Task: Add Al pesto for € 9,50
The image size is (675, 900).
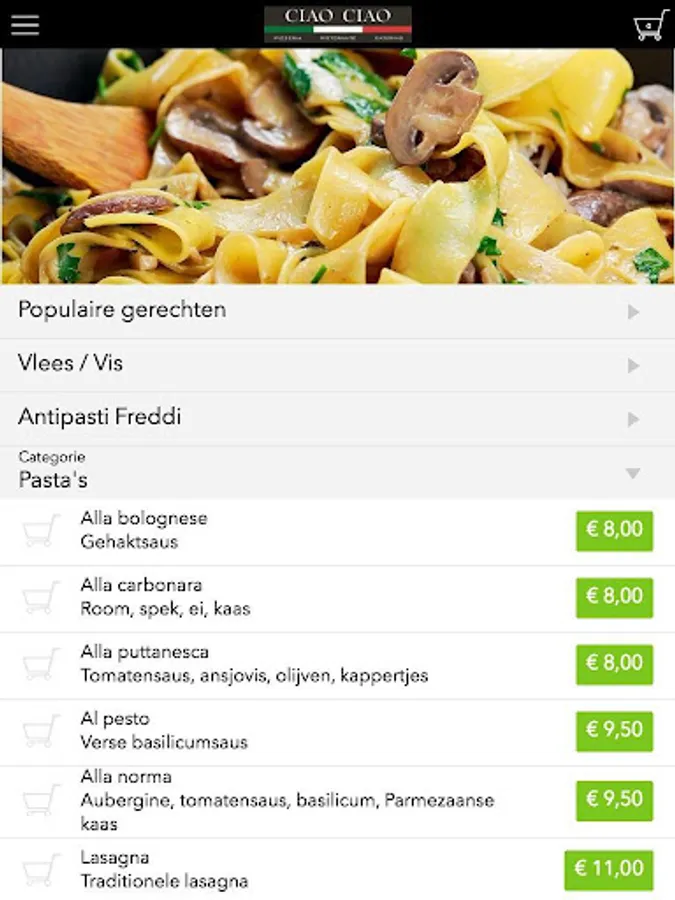Action: click(x=614, y=731)
